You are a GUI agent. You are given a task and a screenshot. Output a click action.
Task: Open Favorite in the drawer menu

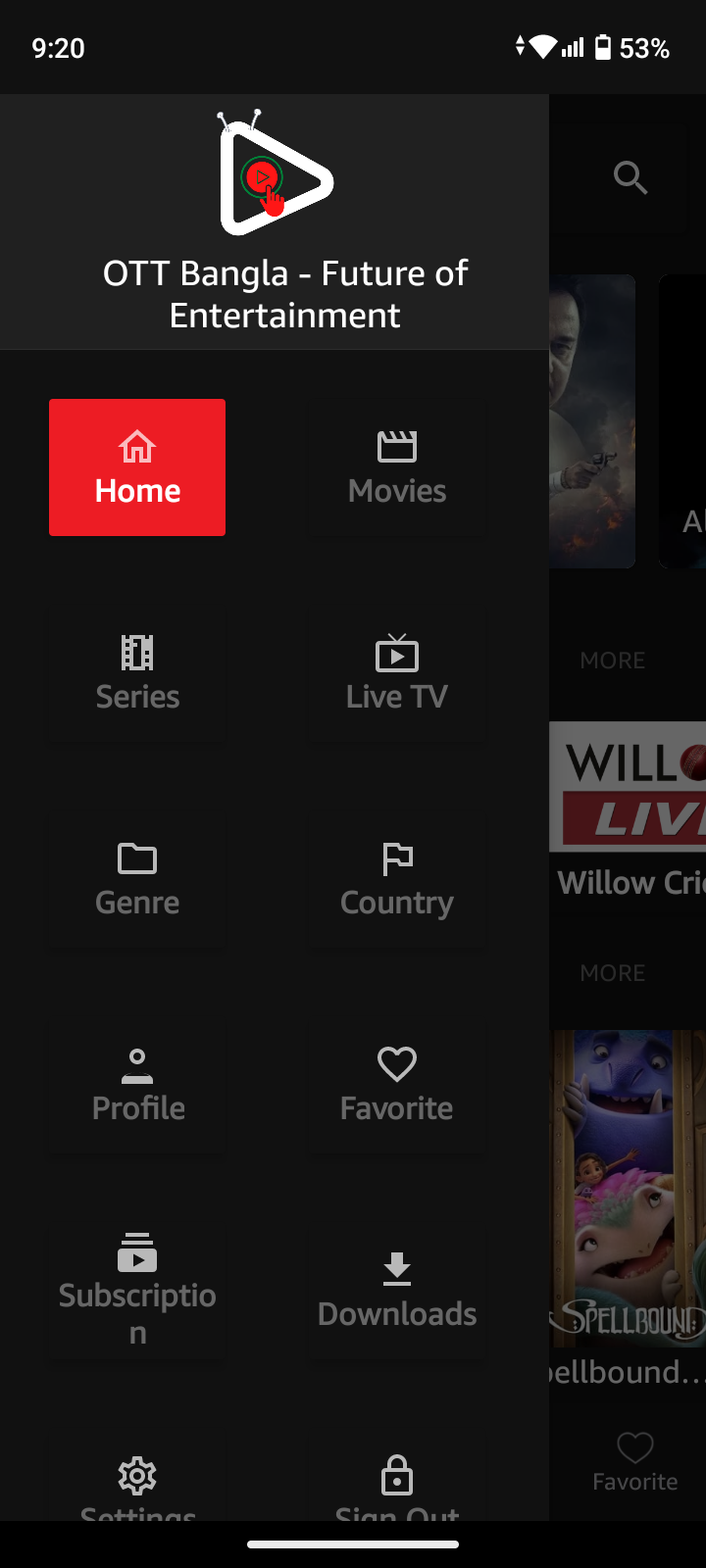tap(397, 1085)
